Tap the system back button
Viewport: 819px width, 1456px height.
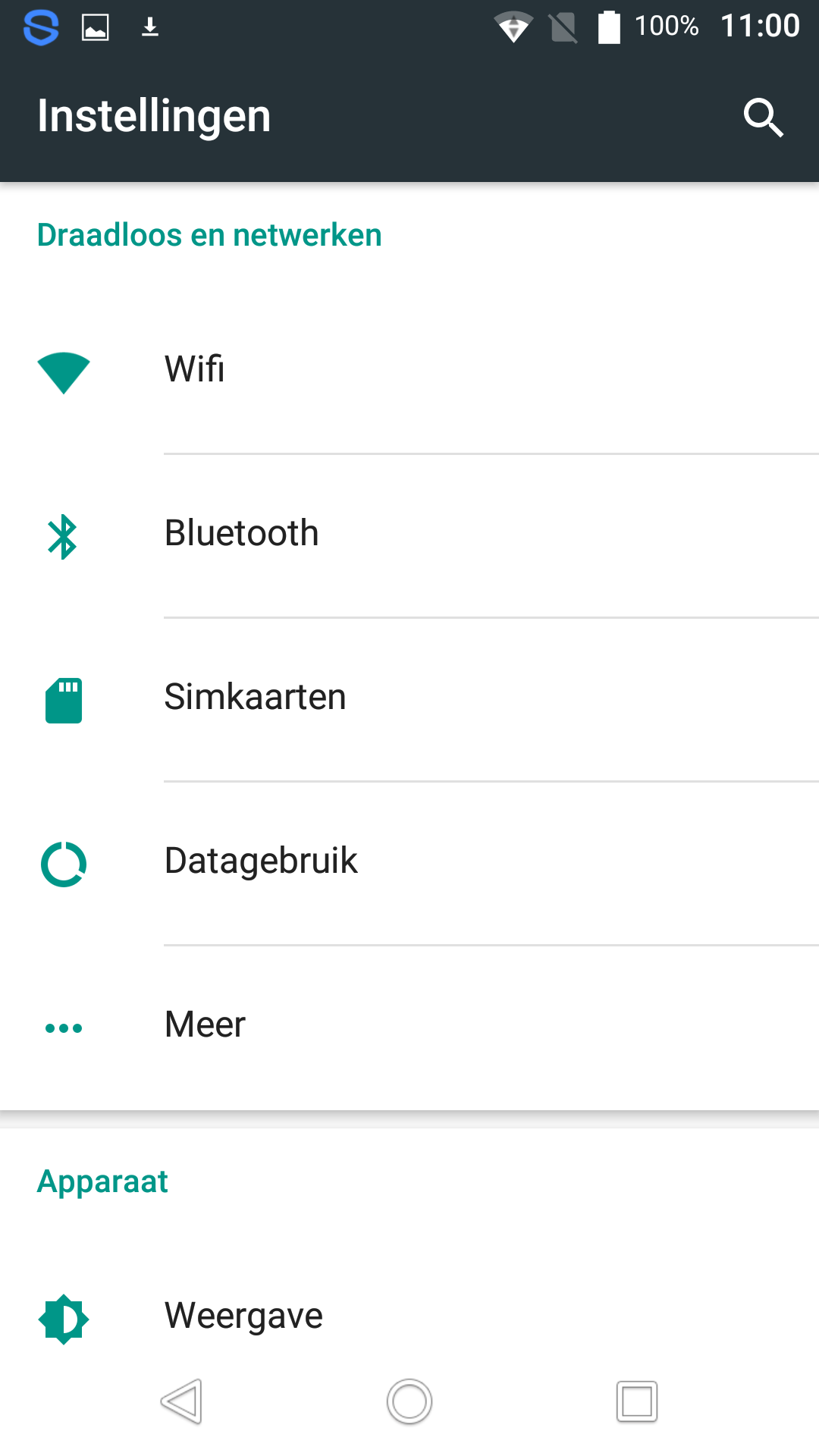pyautogui.click(x=182, y=1401)
